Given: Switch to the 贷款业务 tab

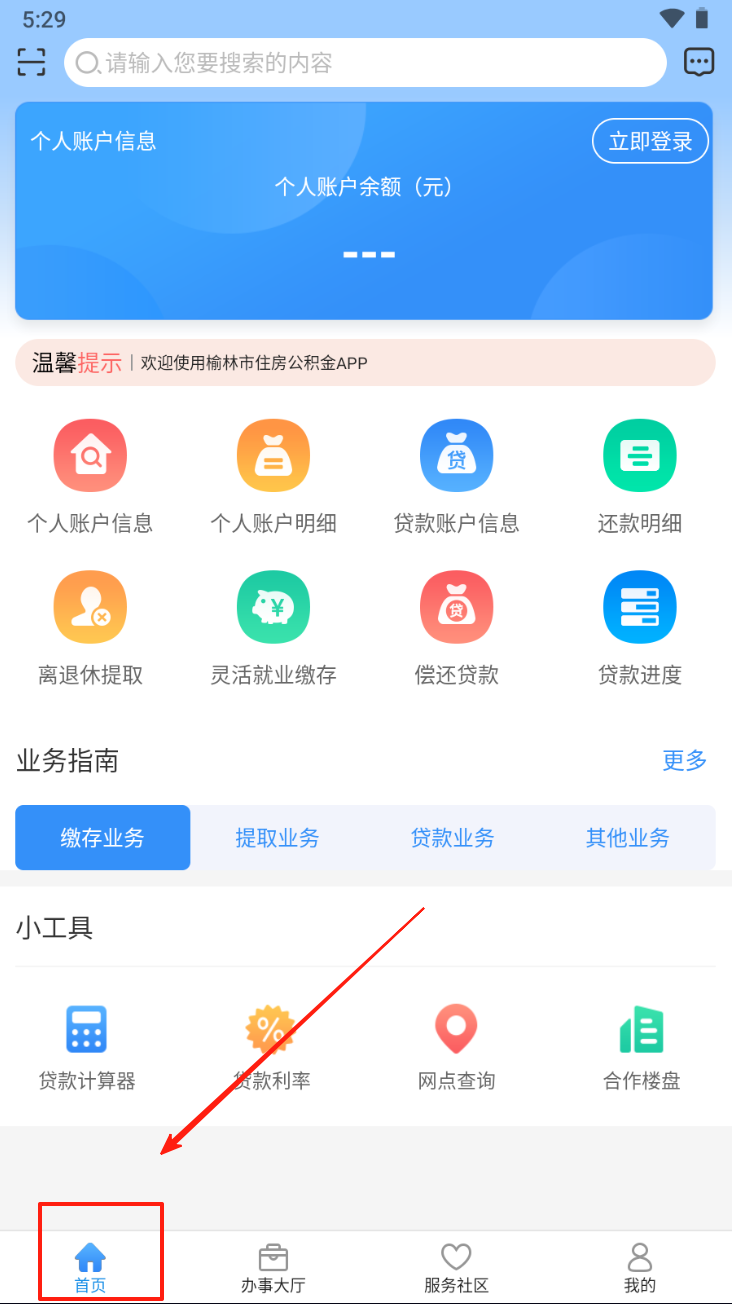Looking at the screenshot, I should [x=453, y=838].
